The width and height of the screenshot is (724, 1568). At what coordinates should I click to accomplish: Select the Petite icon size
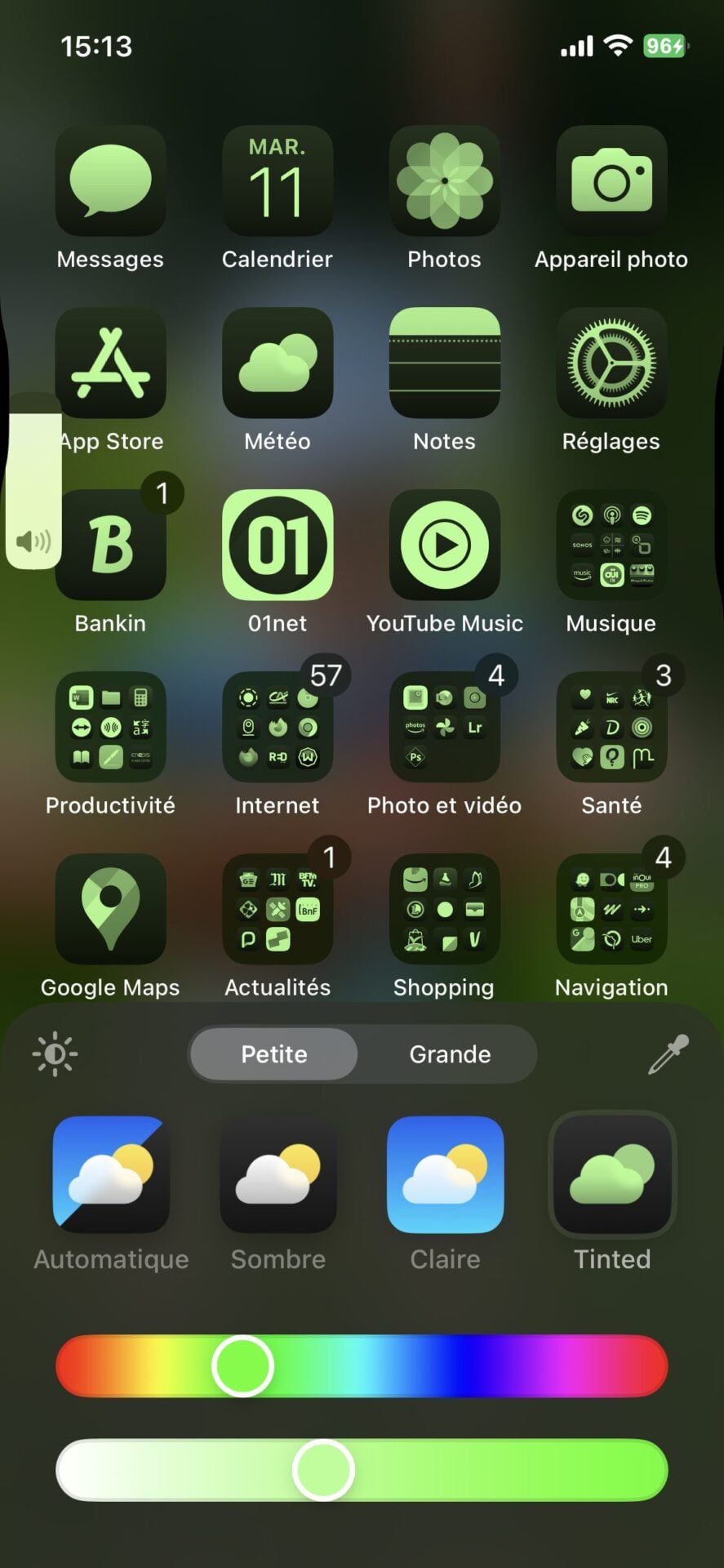[x=274, y=1054]
